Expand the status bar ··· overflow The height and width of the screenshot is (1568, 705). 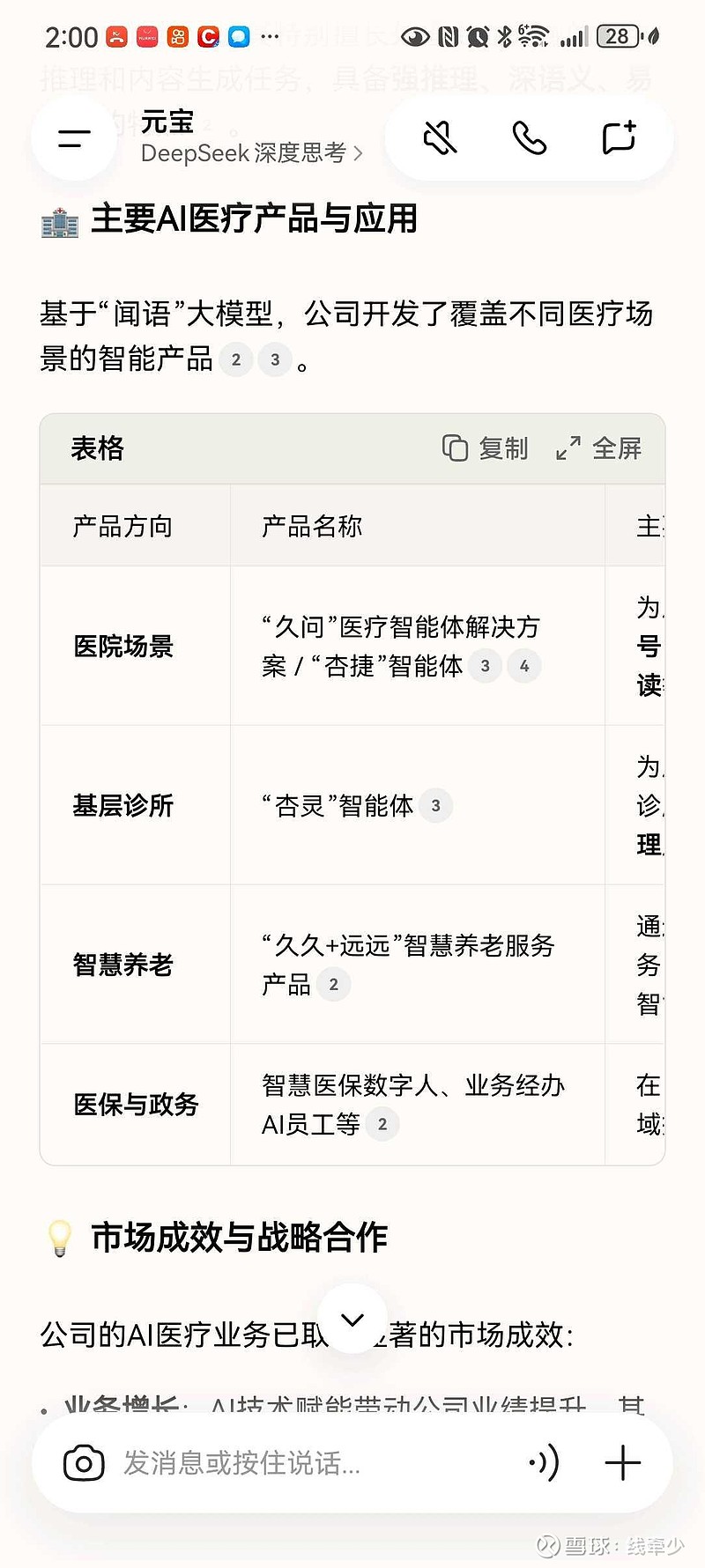pos(271,37)
